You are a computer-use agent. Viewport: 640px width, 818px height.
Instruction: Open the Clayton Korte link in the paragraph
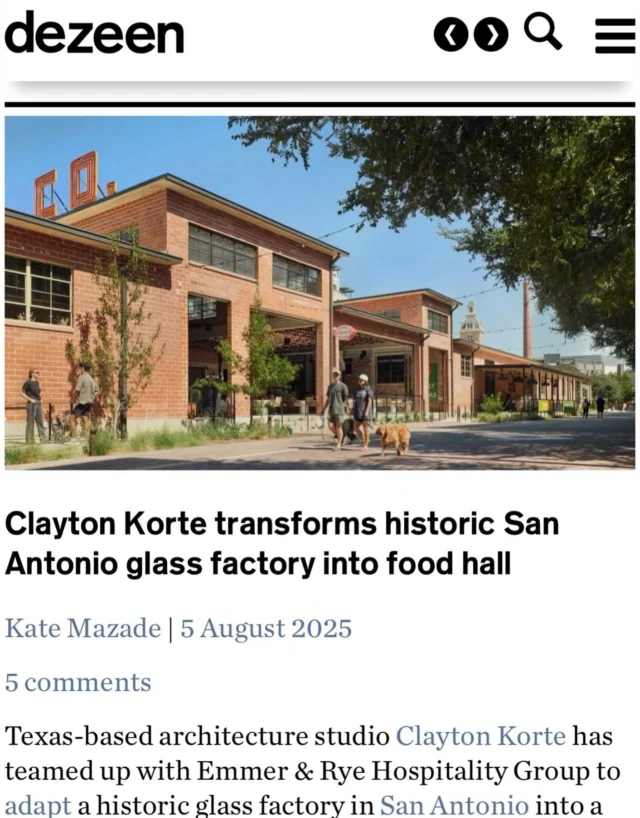(481, 738)
